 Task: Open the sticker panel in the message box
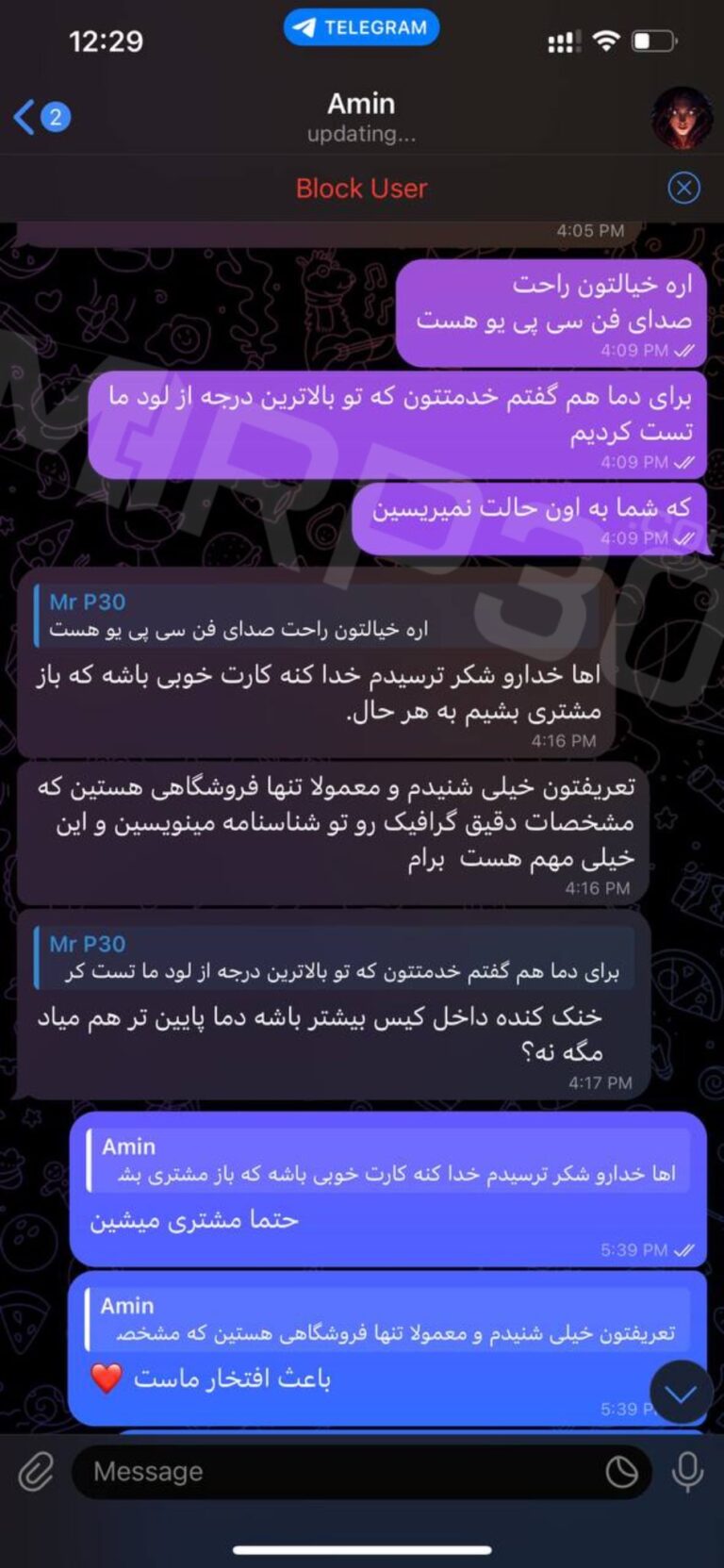[x=621, y=1471]
